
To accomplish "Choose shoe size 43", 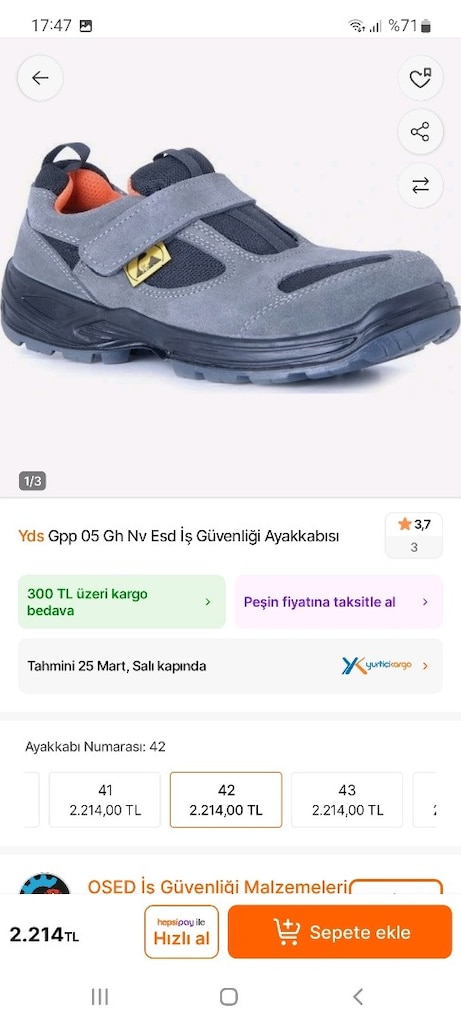I will click(x=347, y=800).
